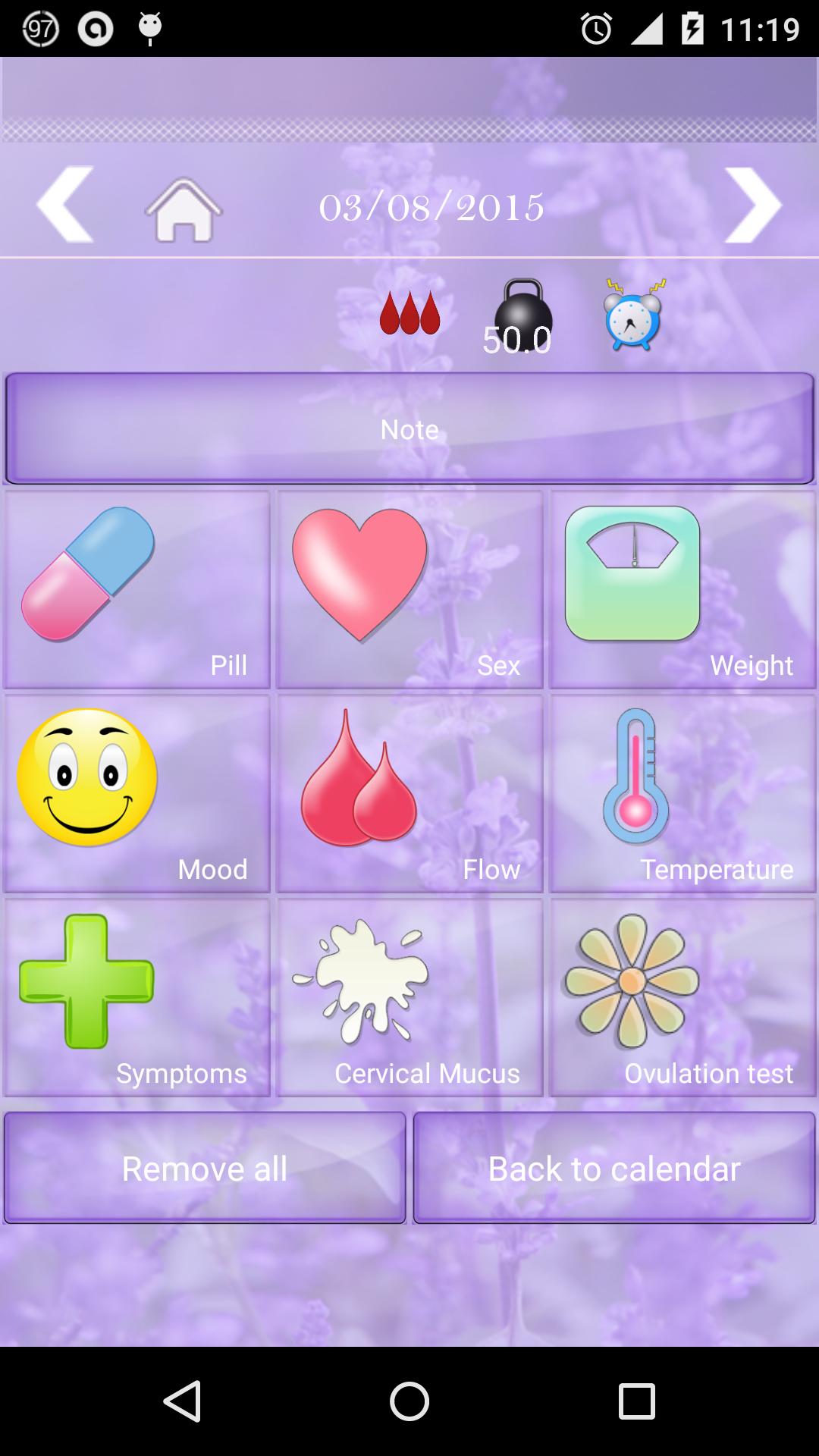Open the Pill tile

(137, 589)
